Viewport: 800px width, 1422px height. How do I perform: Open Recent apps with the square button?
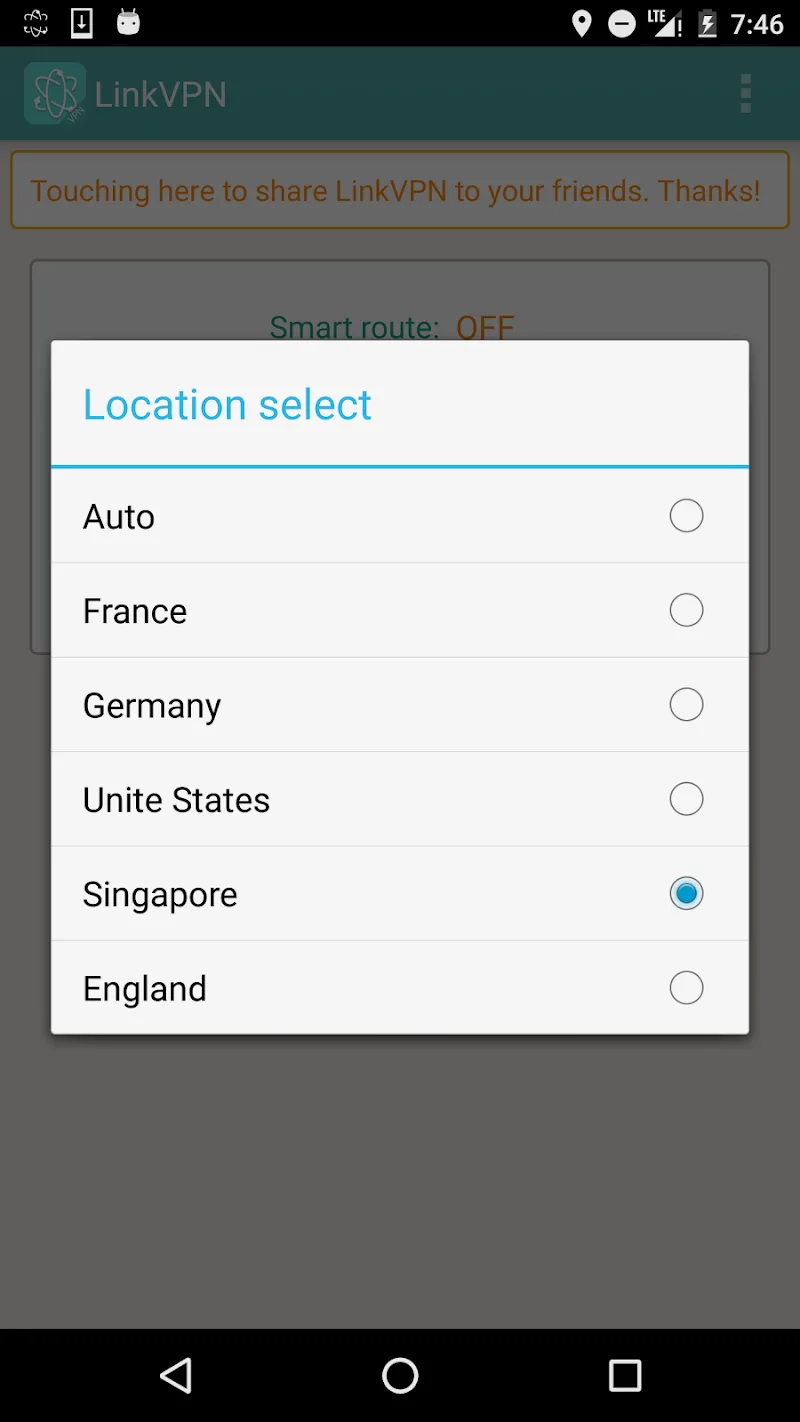[x=625, y=1375]
